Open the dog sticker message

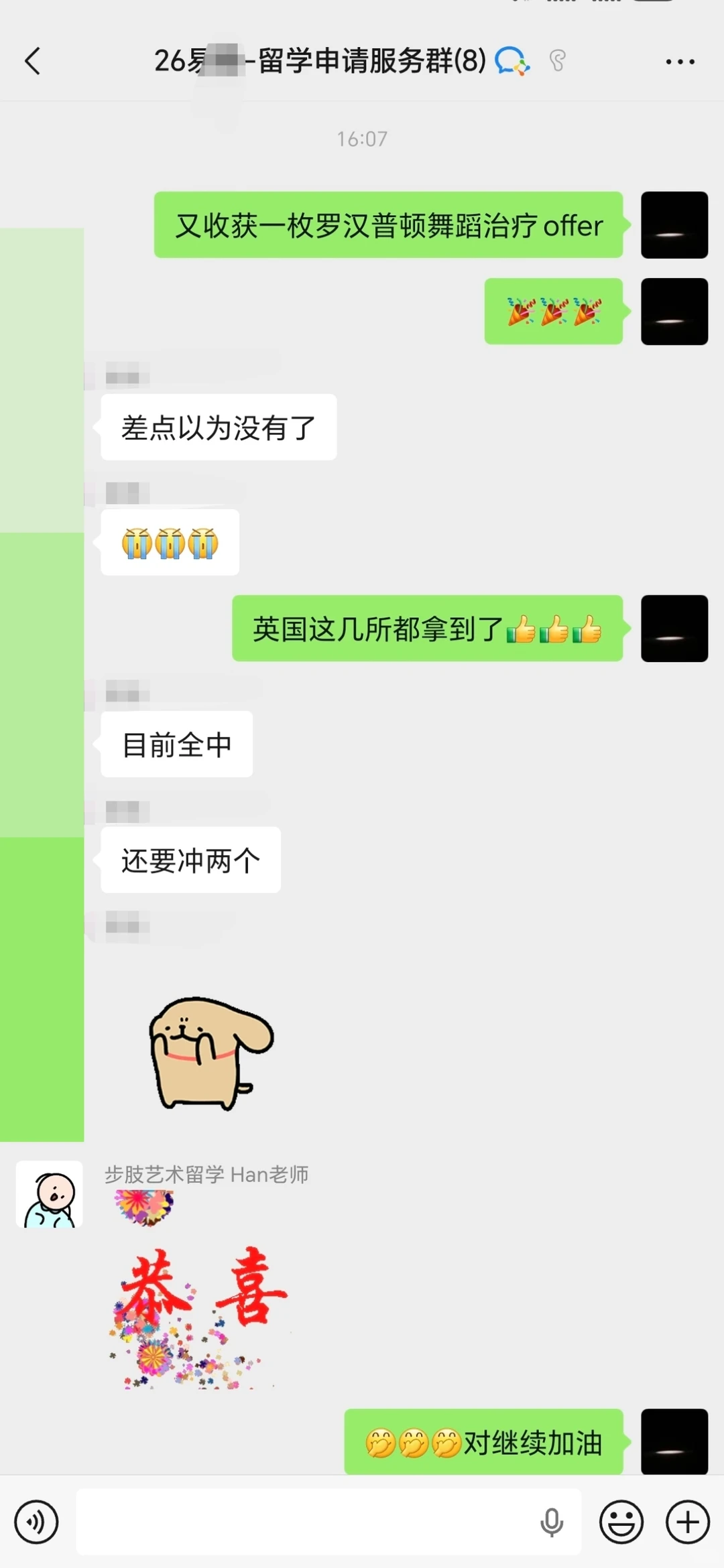[x=210, y=1053]
